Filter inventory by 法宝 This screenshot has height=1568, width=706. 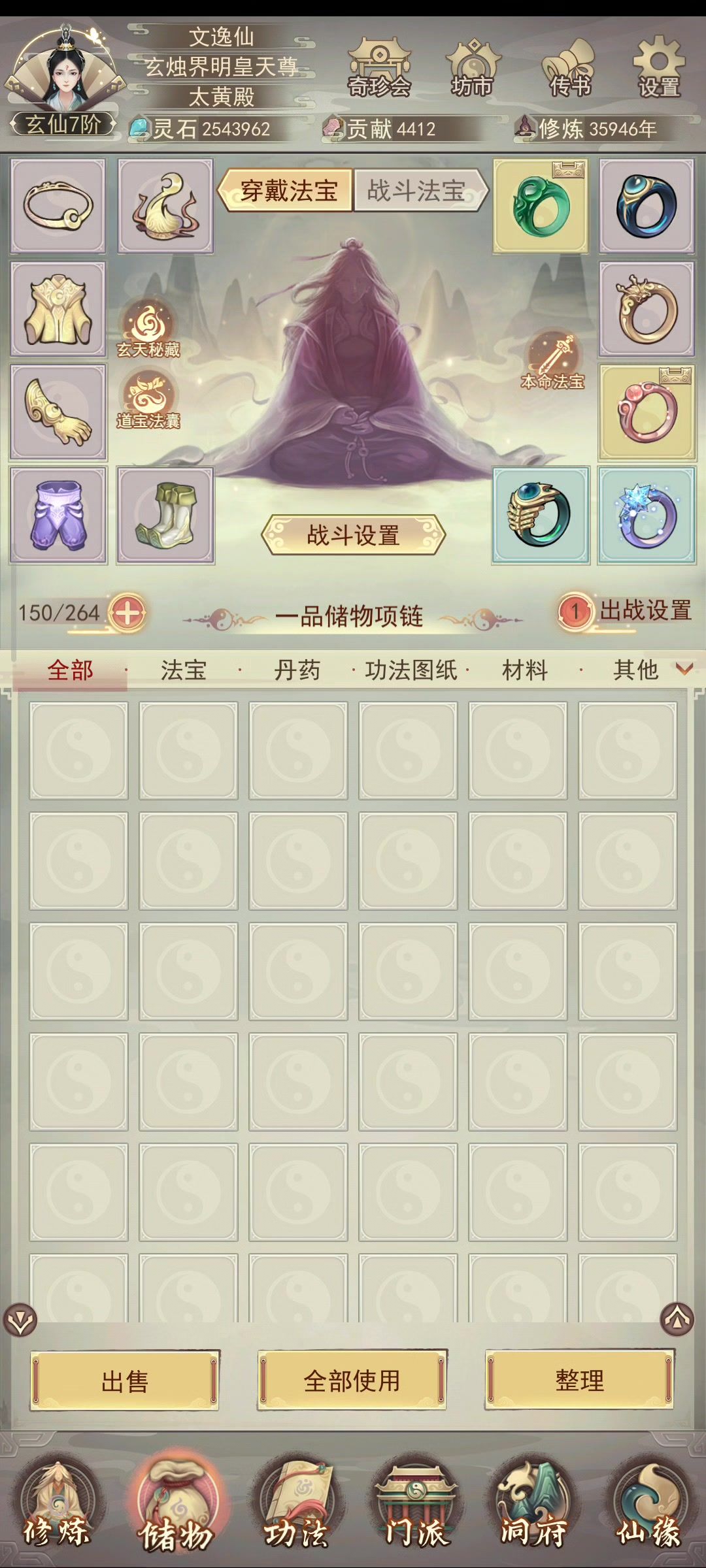click(x=183, y=670)
